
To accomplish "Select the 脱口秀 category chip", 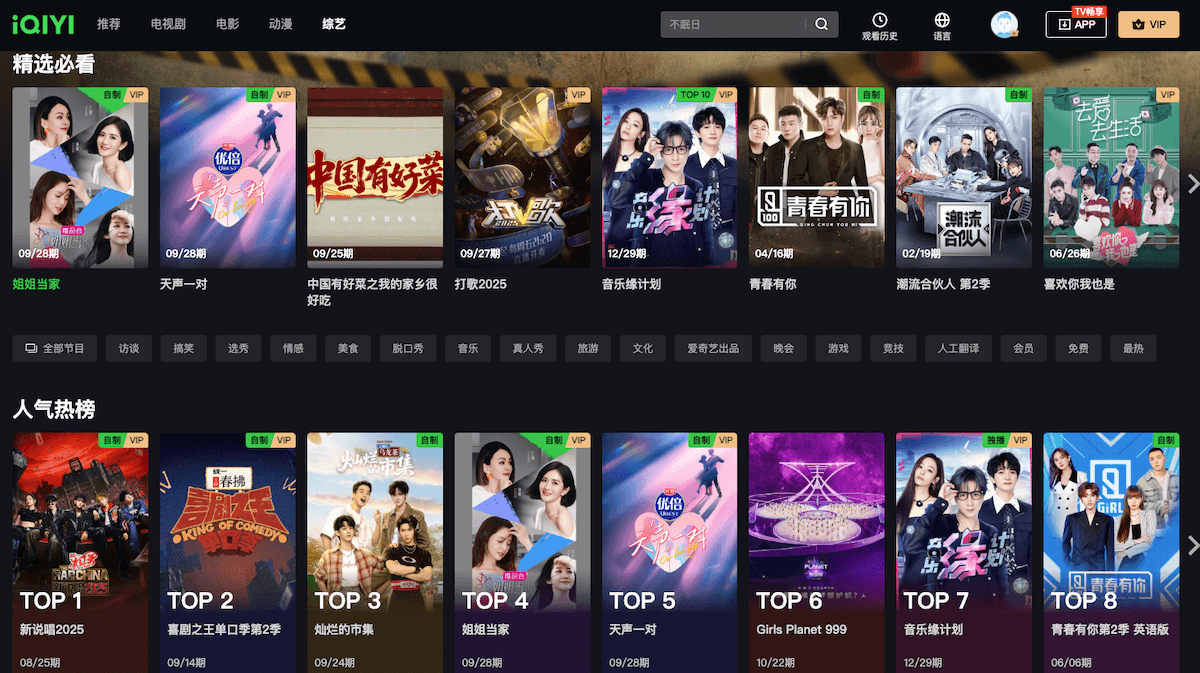I will [x=408, y=349].
